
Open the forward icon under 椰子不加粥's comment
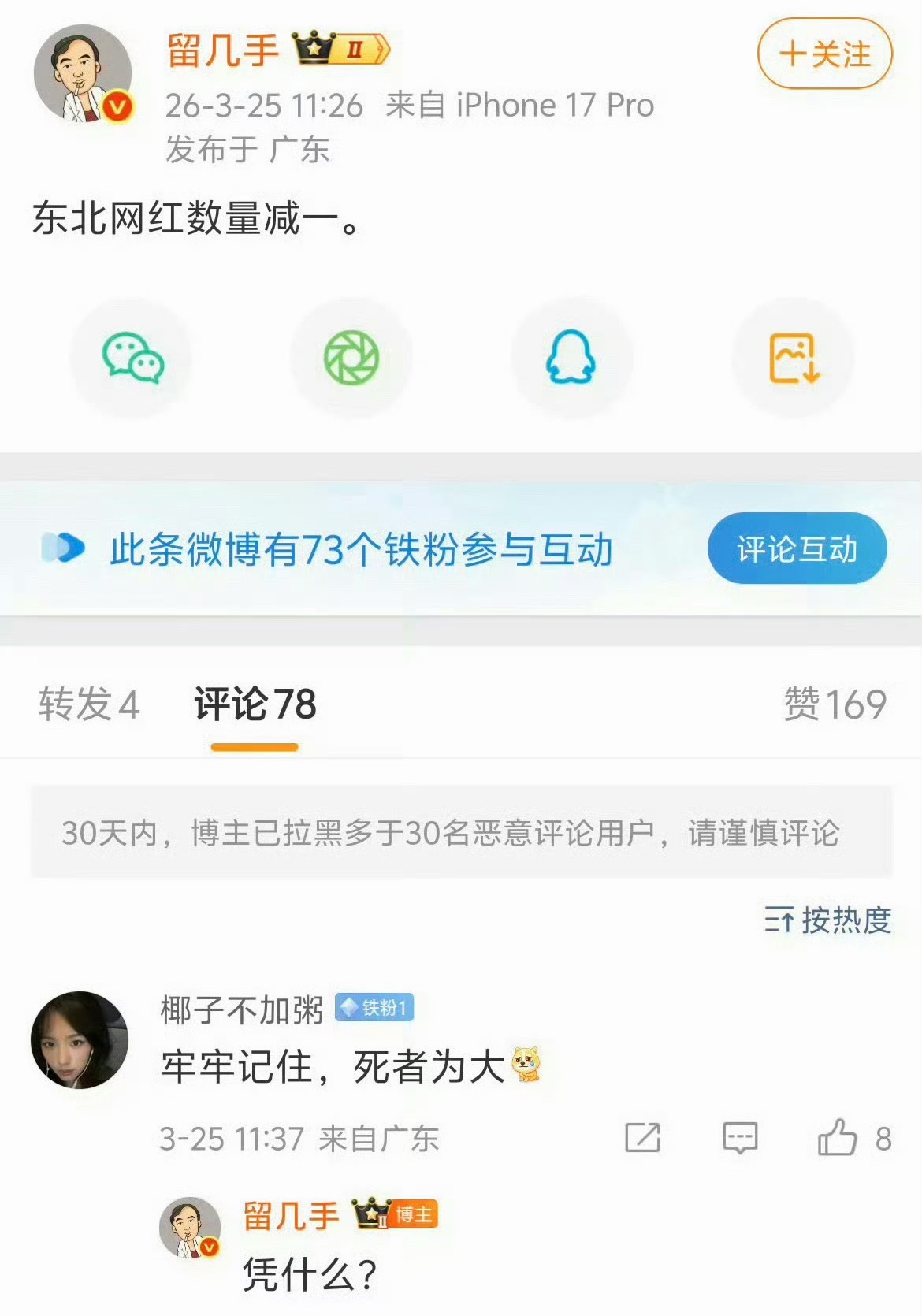click(643, 1137)
